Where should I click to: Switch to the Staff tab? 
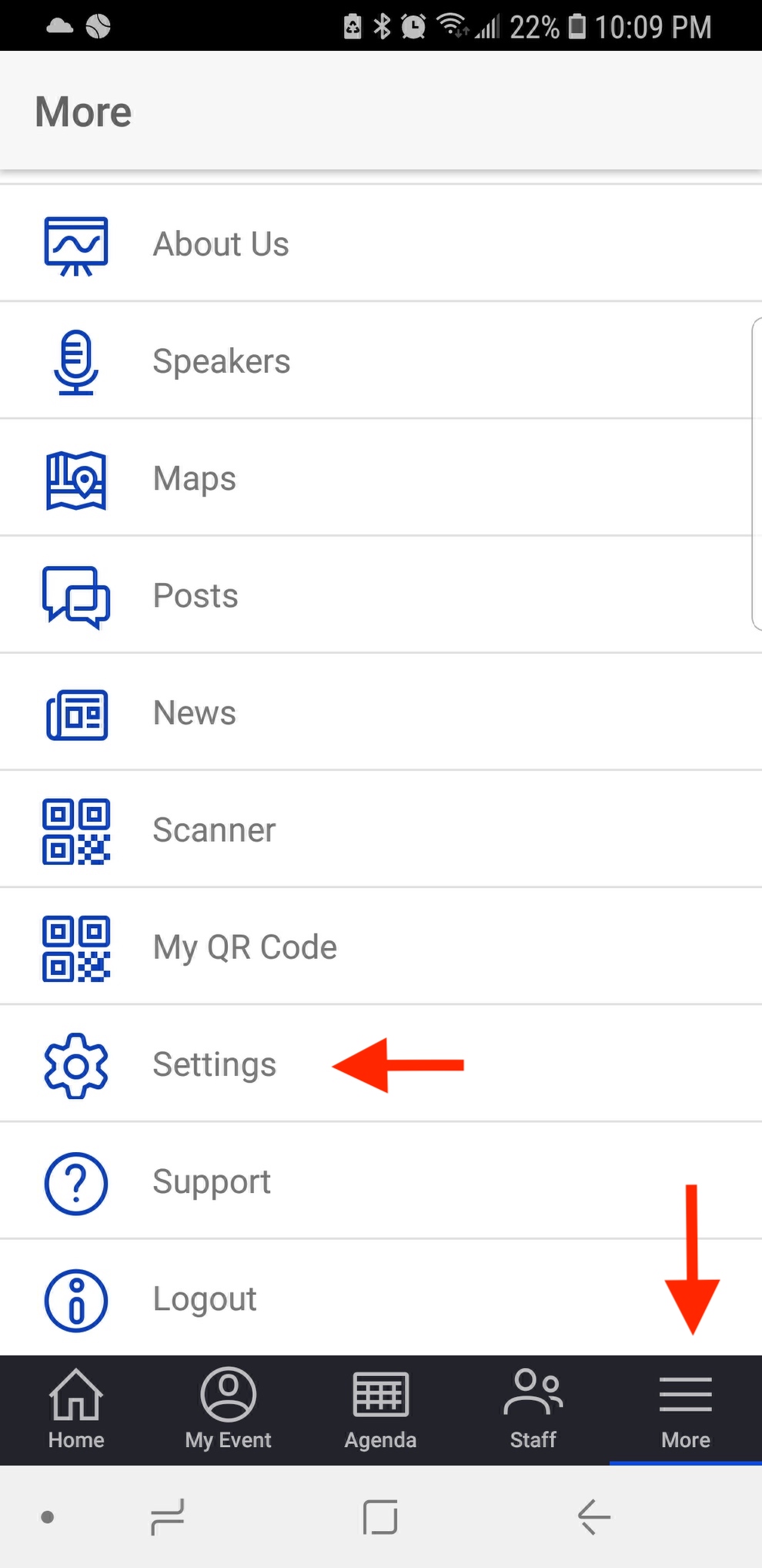pos(533,1410)
